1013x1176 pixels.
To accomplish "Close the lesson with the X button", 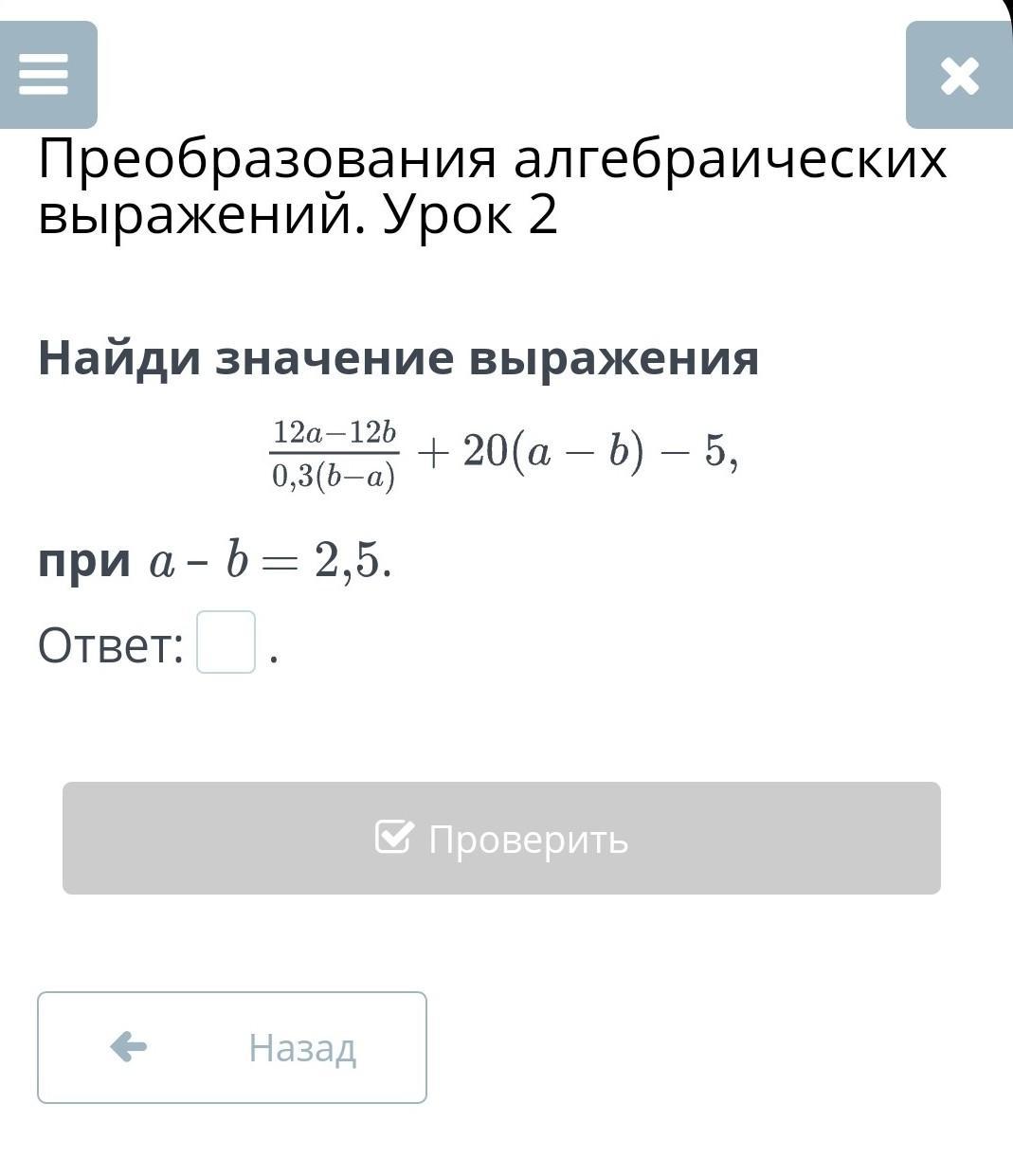I will coord(959,75).
